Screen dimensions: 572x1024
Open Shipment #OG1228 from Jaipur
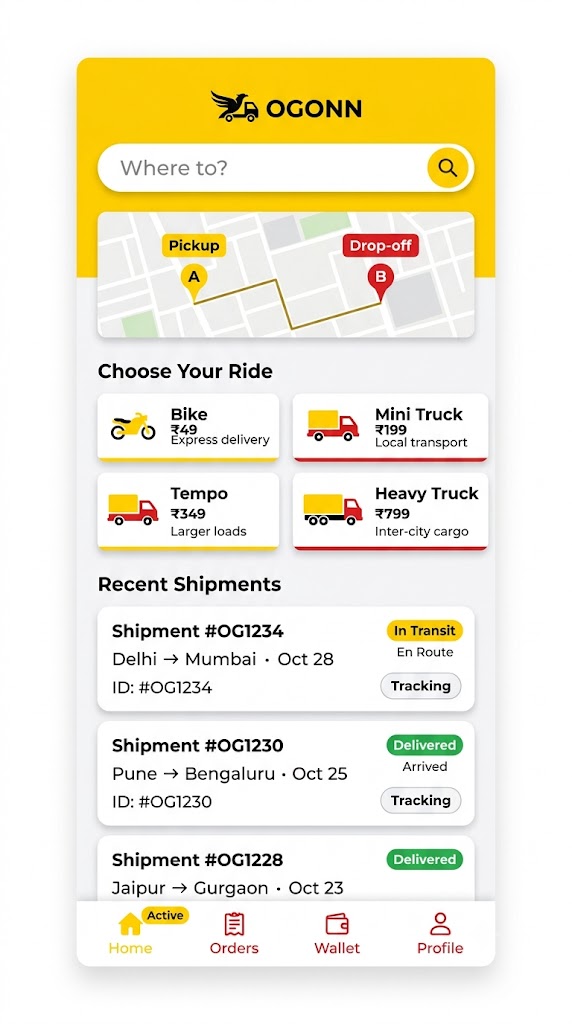click(285, 869)
